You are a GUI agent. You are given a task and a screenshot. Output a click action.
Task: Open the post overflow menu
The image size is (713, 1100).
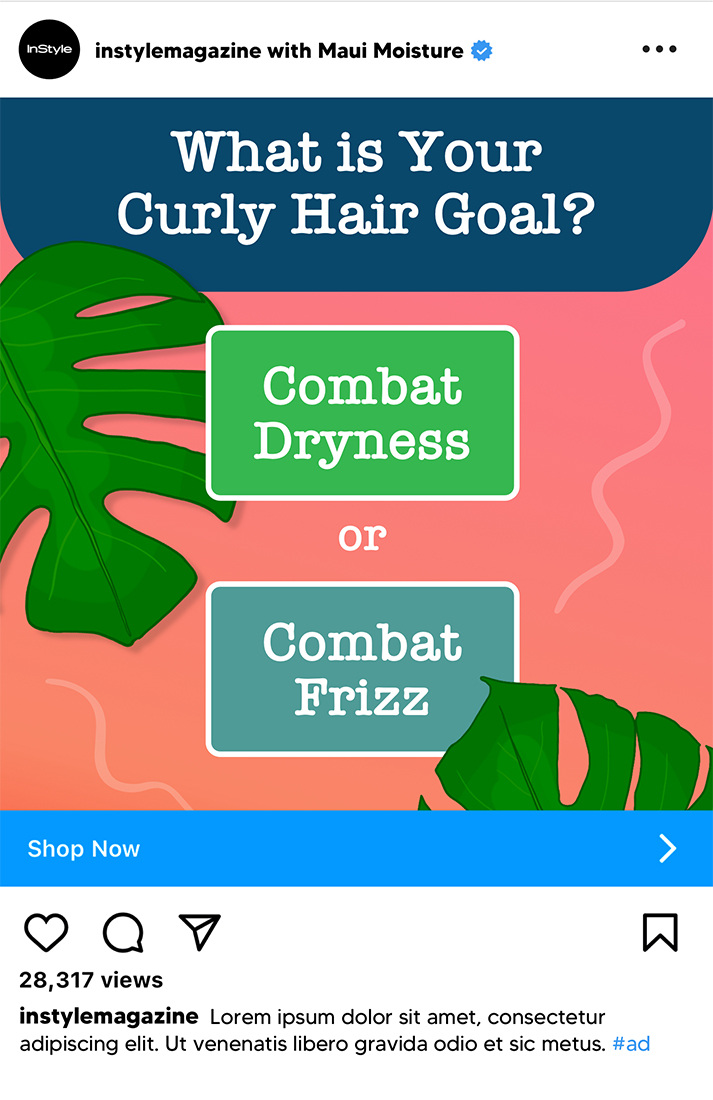[659, 50]
